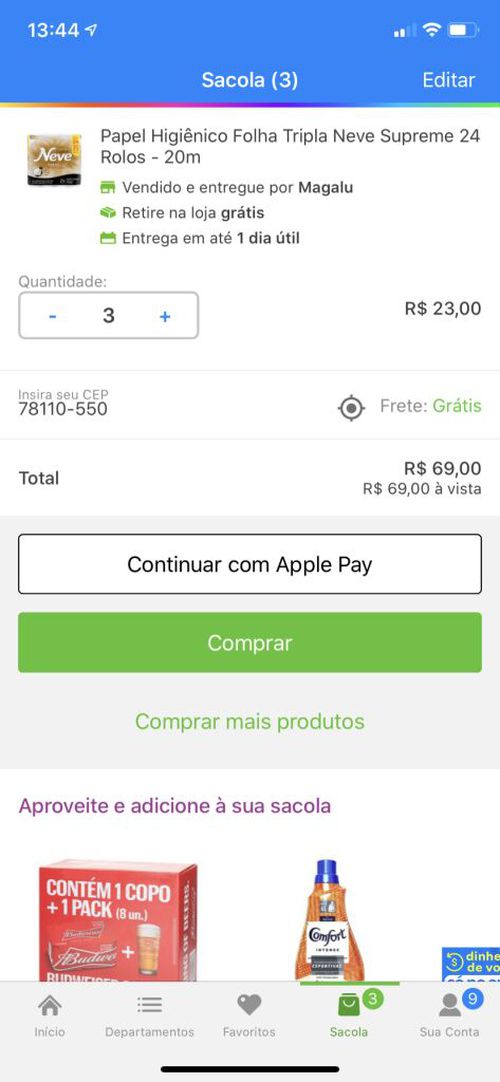The height and width of the screenshot is (1082, 500).
Task: Continue with Apple Pay
Action: click(x=250, y=564)
